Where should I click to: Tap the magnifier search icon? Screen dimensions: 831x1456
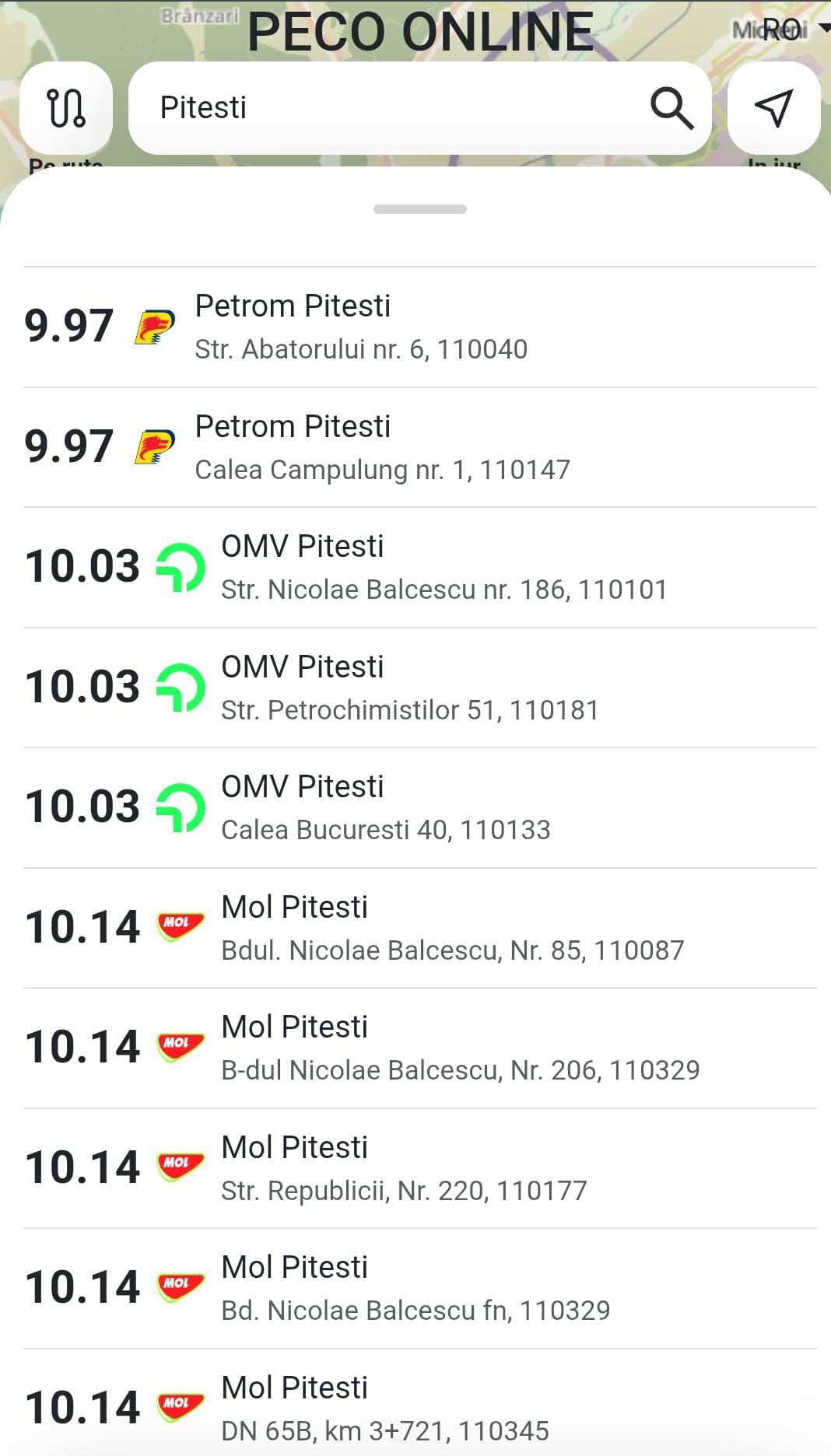coord(671,108)
